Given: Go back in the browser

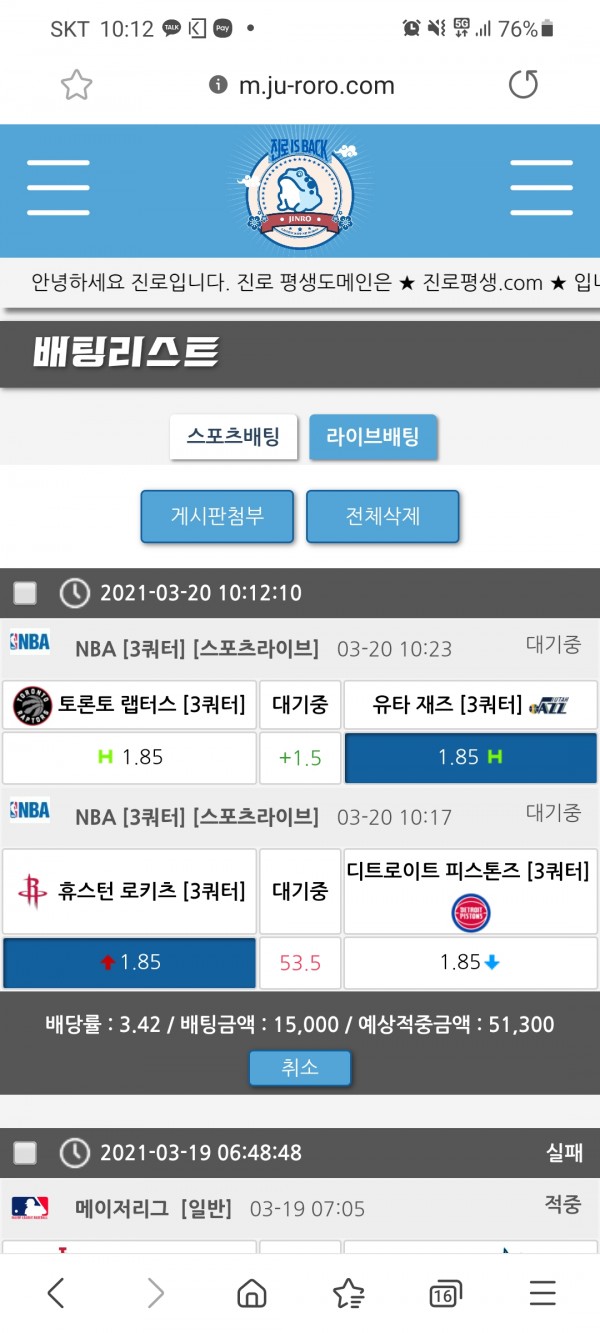Looking at the screenshot, I should [56, 1294].
